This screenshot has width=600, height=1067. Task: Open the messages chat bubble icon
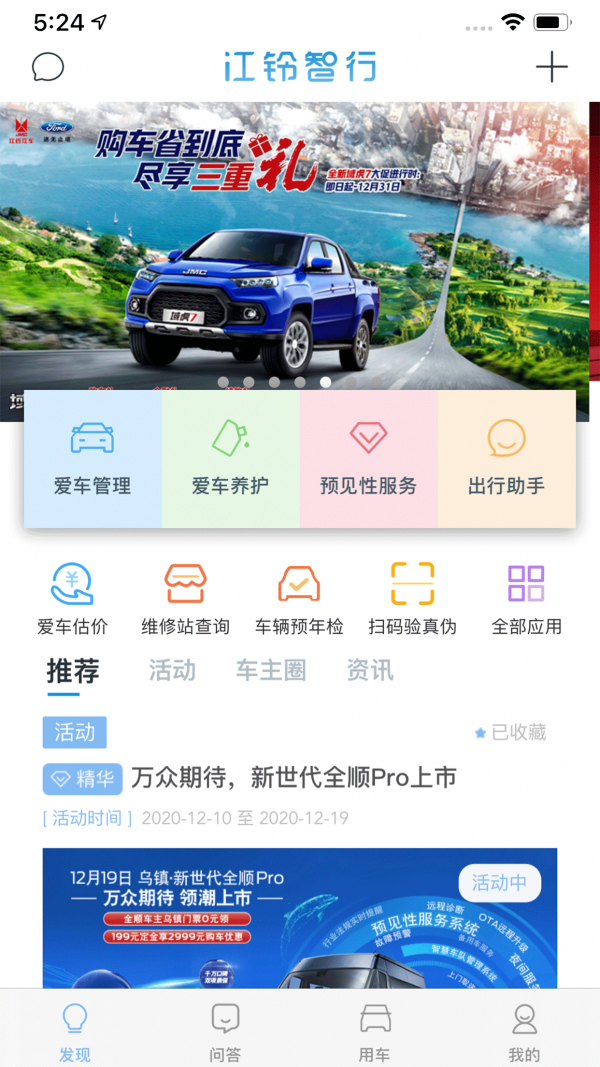(x=48, y=67)
